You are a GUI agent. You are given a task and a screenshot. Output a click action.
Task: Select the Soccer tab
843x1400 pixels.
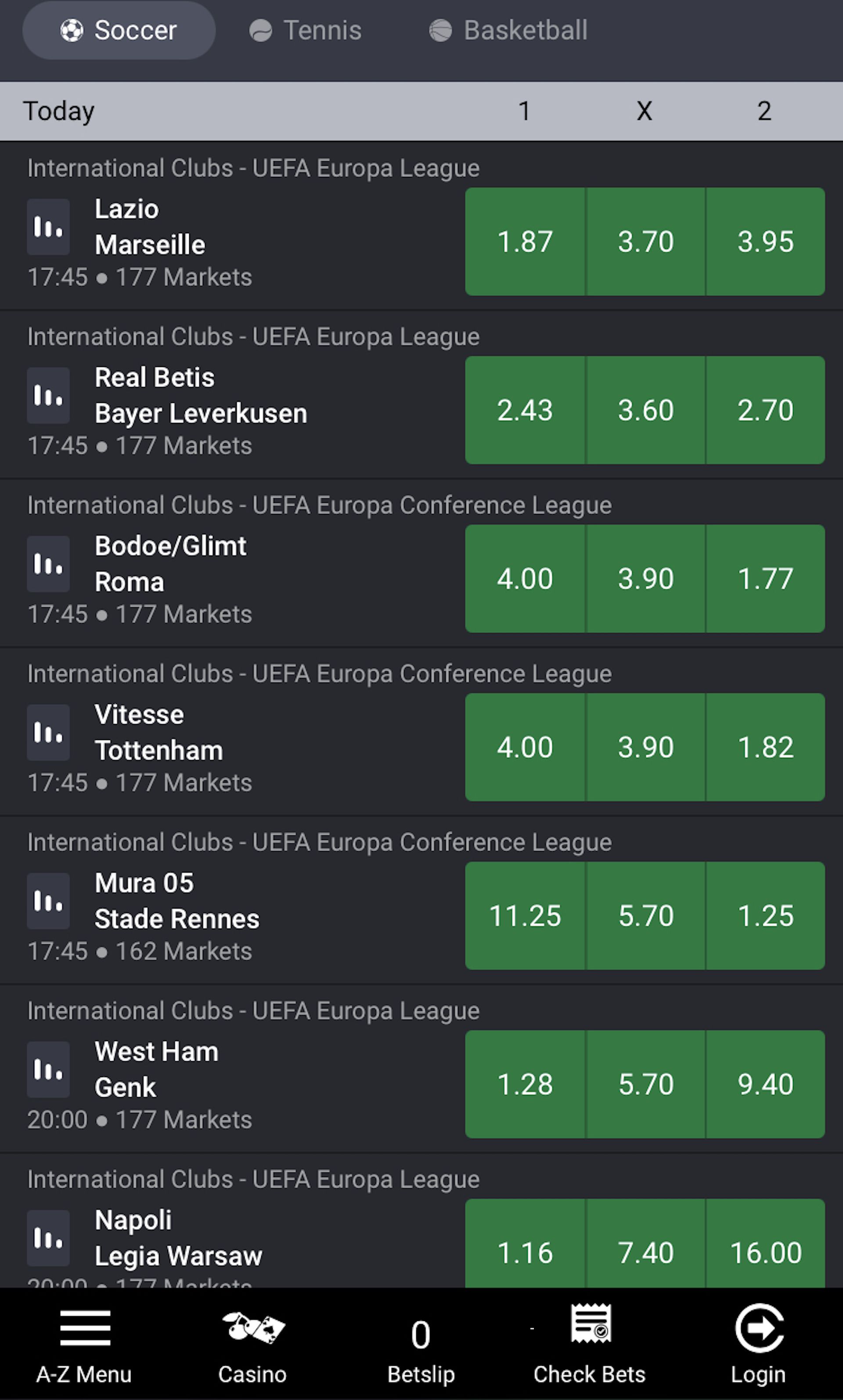[119, 30]
